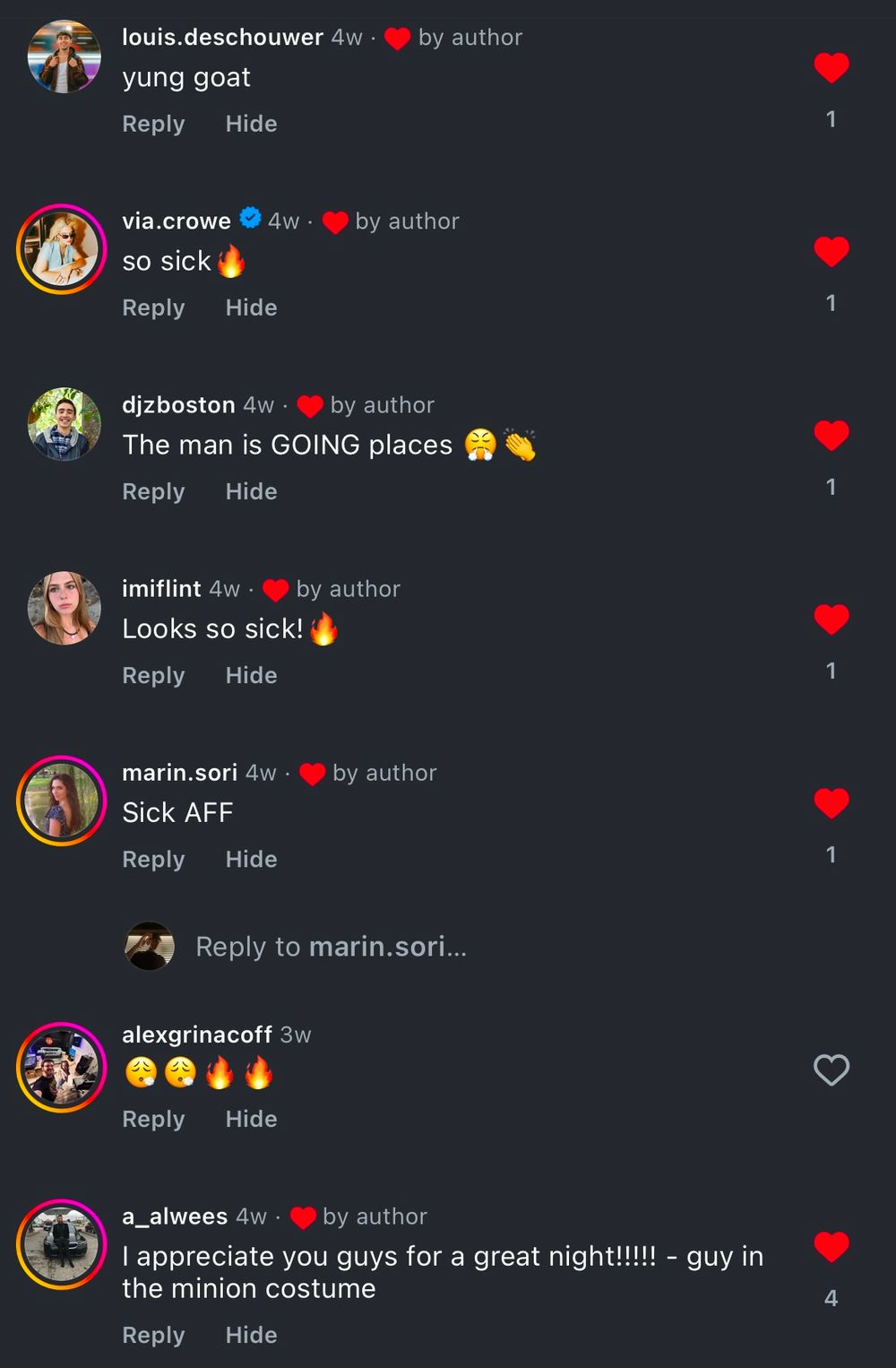The image size is (896, 1368).
Task: Open marin.sori's story avatar
Action: [61, 801]
